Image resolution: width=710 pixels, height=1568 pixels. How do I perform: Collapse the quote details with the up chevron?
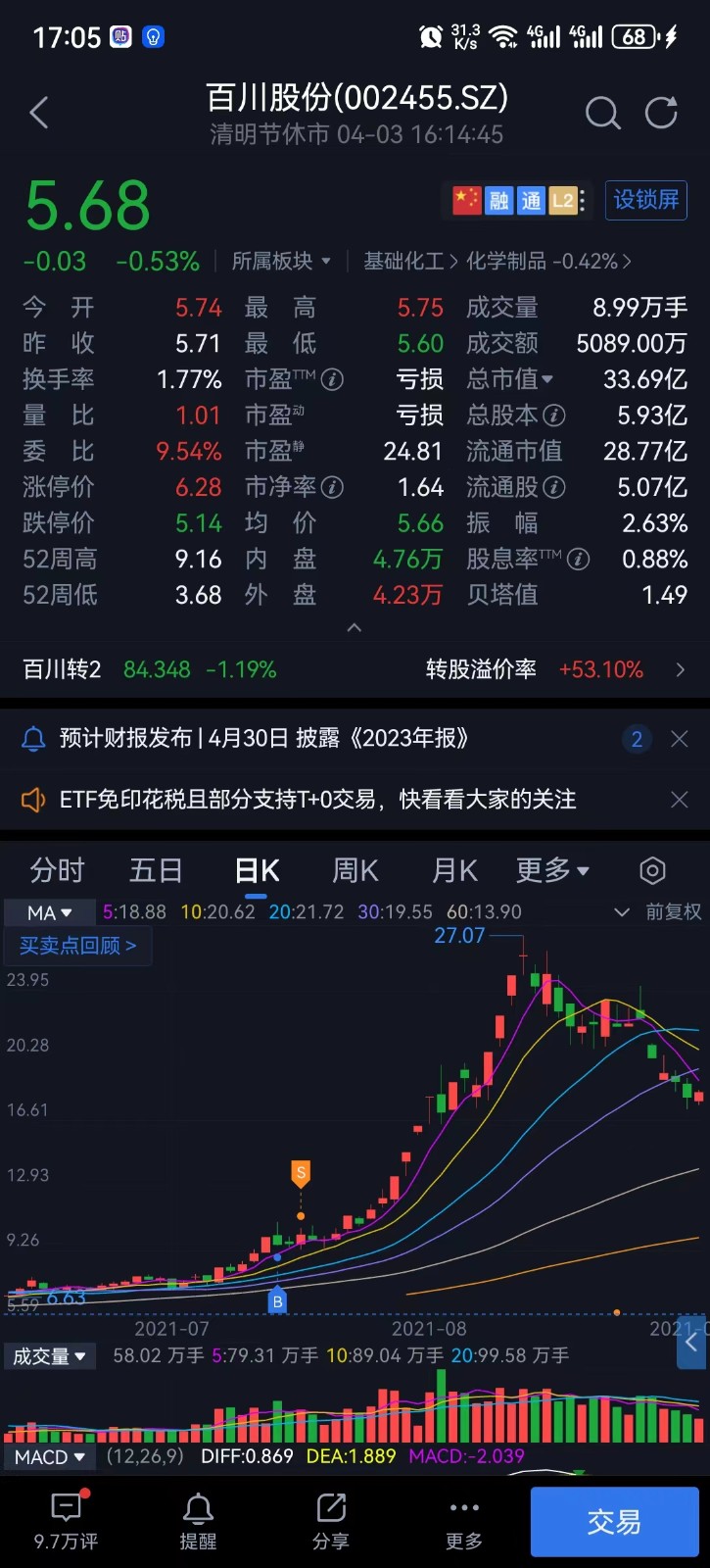tap(355, 627)
